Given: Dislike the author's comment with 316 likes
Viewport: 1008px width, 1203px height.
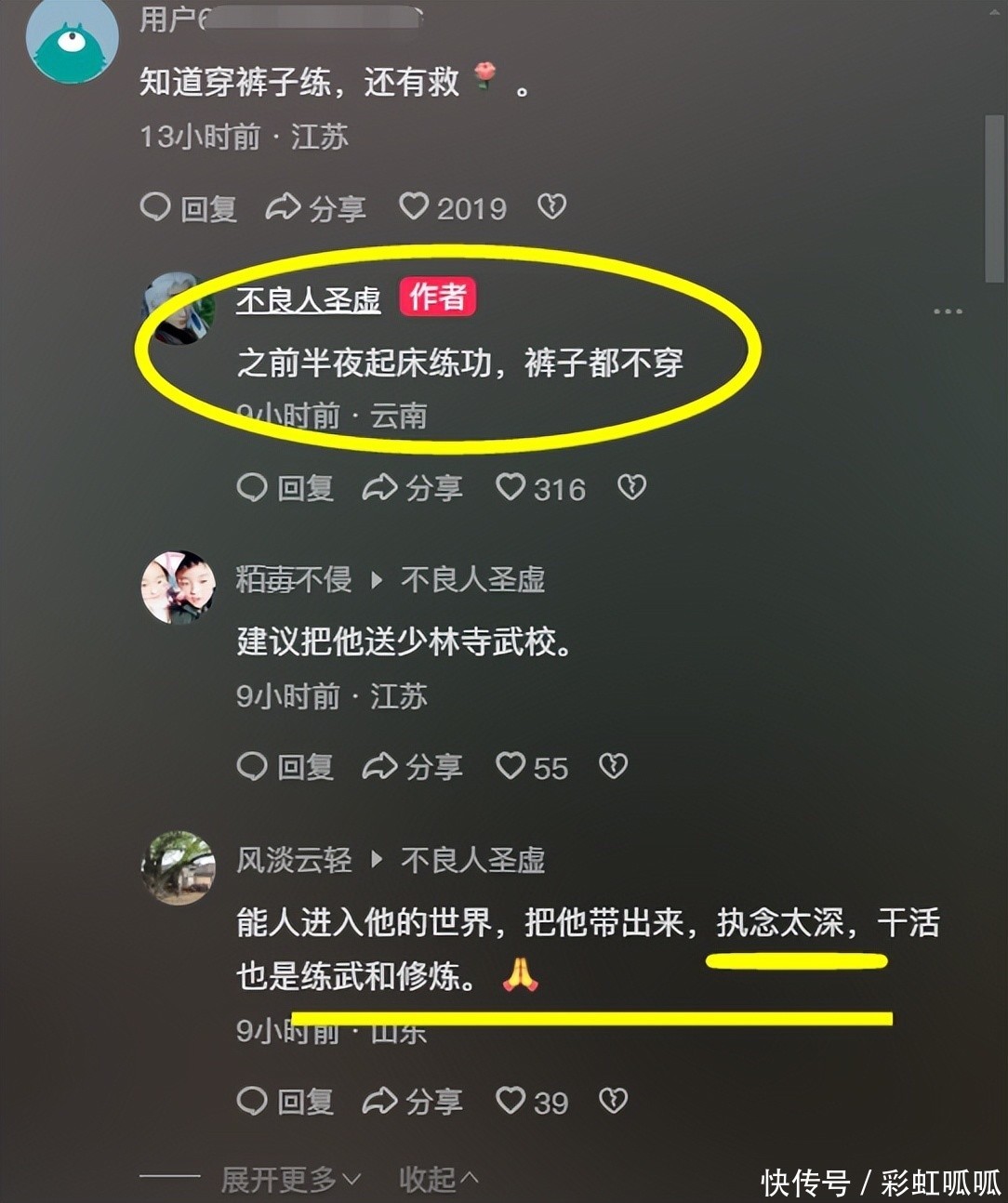Looking at the screenshot, I should 631,487.
